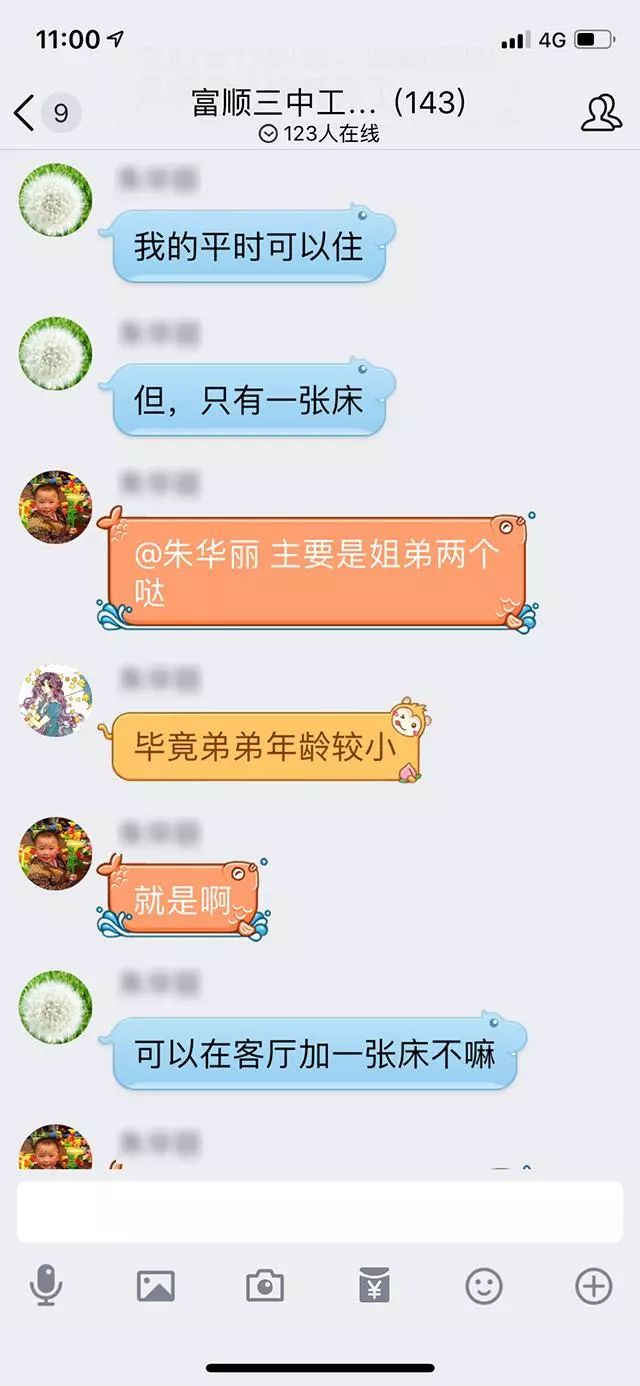Expand the 123人在线 online members dropdown

pyautogui.click(x=319, y=134)
